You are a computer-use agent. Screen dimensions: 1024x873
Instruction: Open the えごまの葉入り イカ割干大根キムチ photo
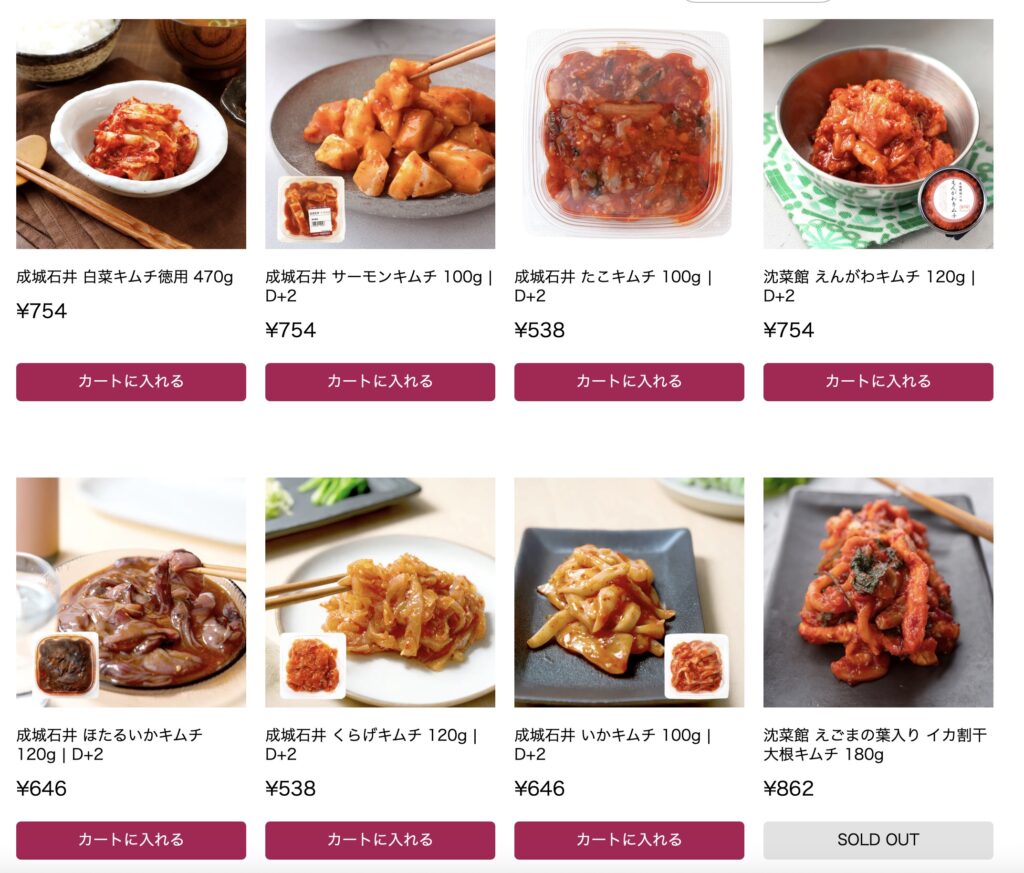click(878, 592)
